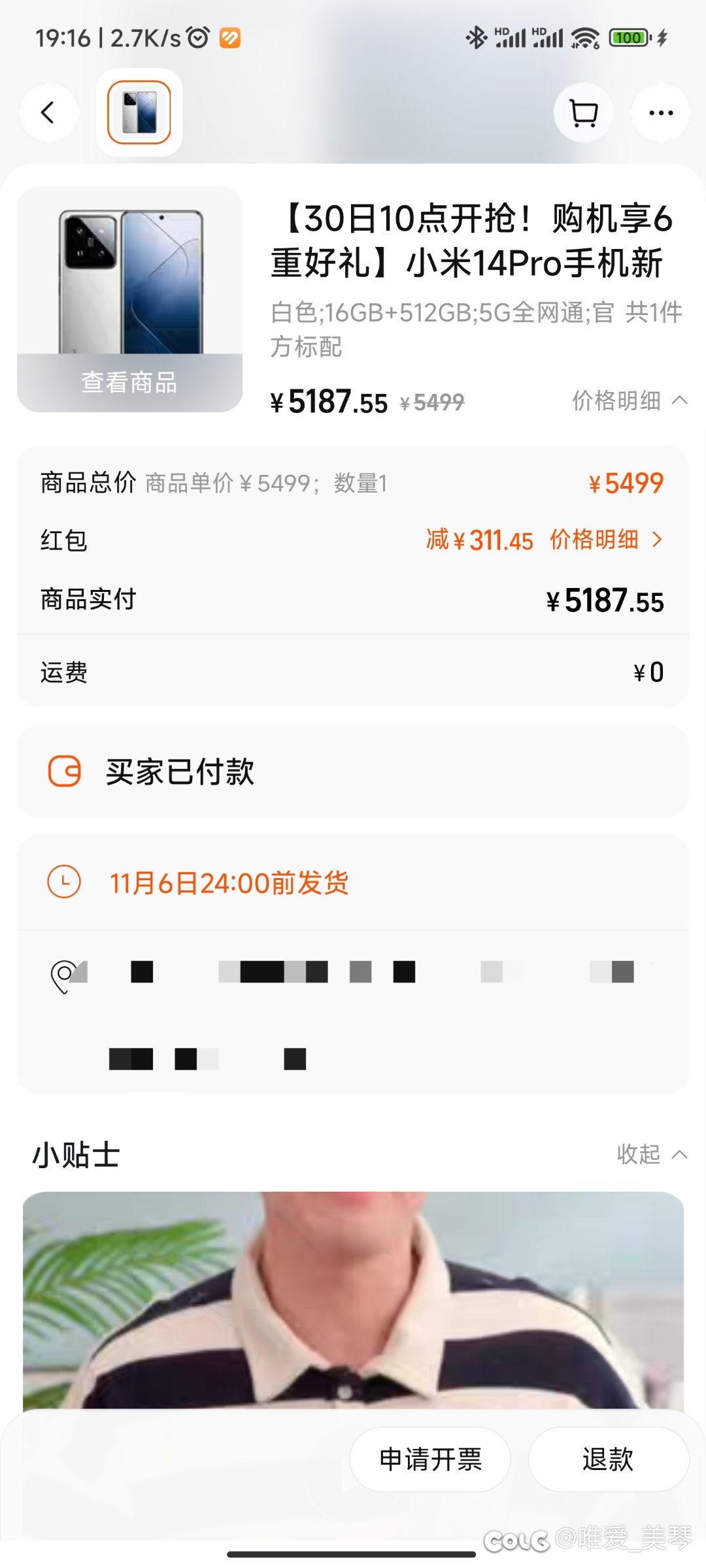
Task: Collapse the gray 价格明细 price breakdown
Action: pos(630,400)
